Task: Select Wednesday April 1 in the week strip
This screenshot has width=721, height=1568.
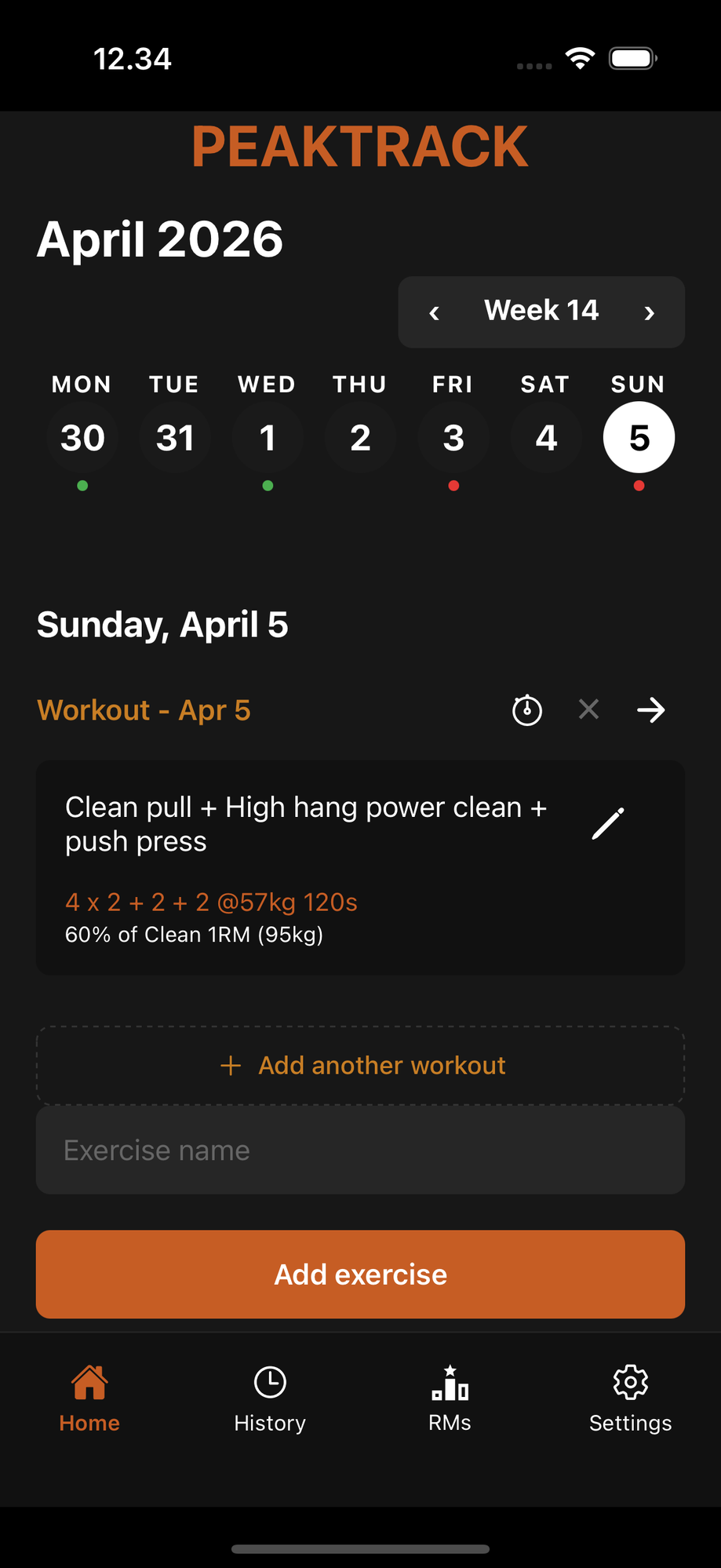Action: tap(267, 437)
